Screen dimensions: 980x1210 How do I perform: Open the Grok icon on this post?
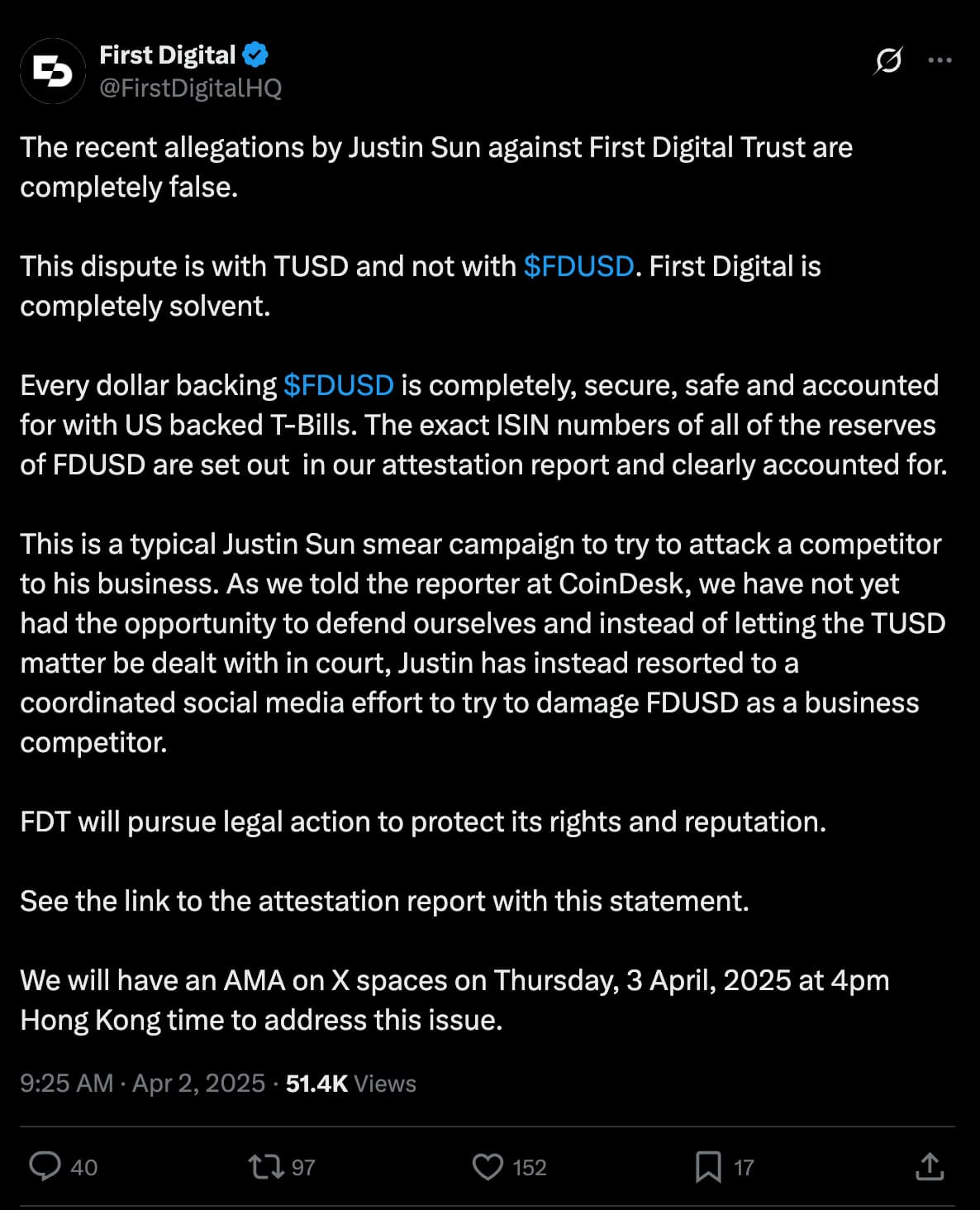(888, 60)
